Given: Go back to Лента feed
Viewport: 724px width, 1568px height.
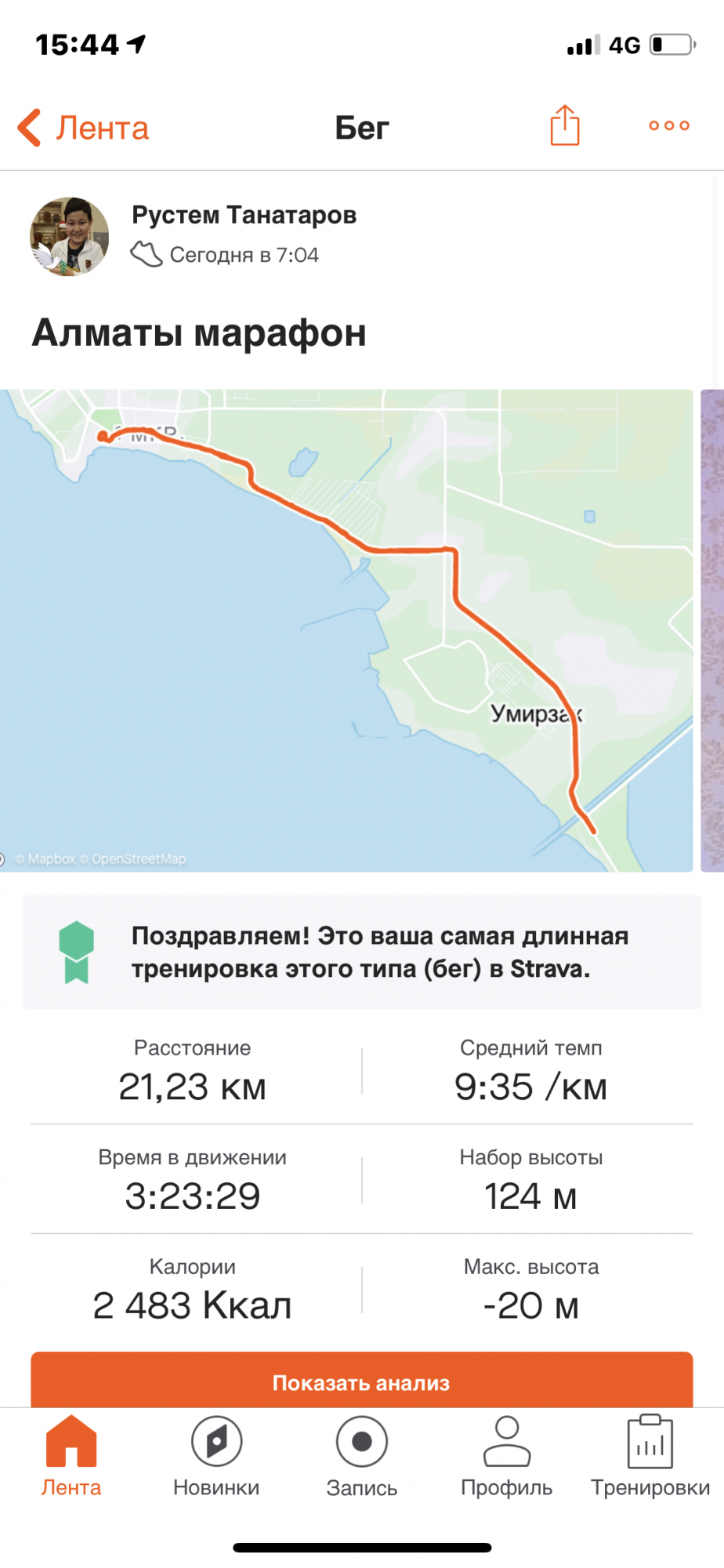Looking at the screenshot, I should click(x=84, y=128).
